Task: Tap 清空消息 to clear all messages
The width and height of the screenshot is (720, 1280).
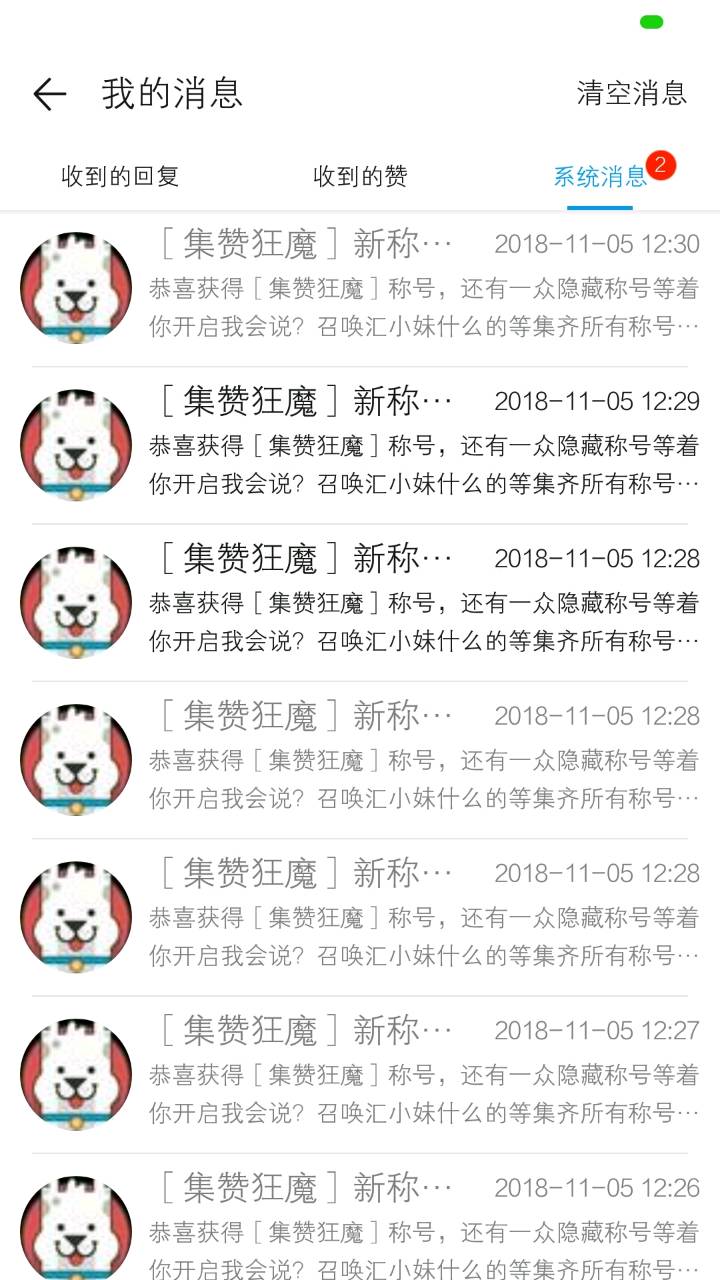Action: point(631,93)
